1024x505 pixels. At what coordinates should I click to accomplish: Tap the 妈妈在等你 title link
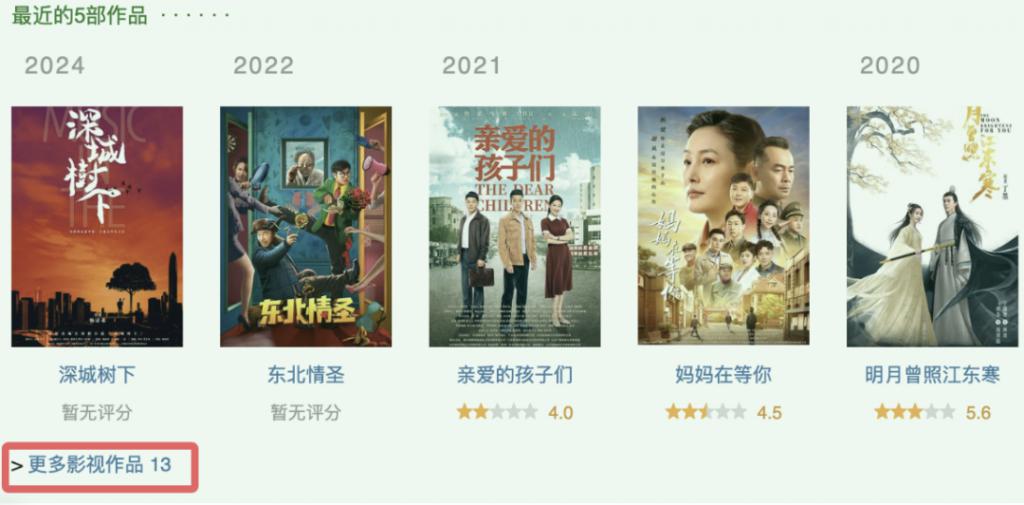point(724,376)
